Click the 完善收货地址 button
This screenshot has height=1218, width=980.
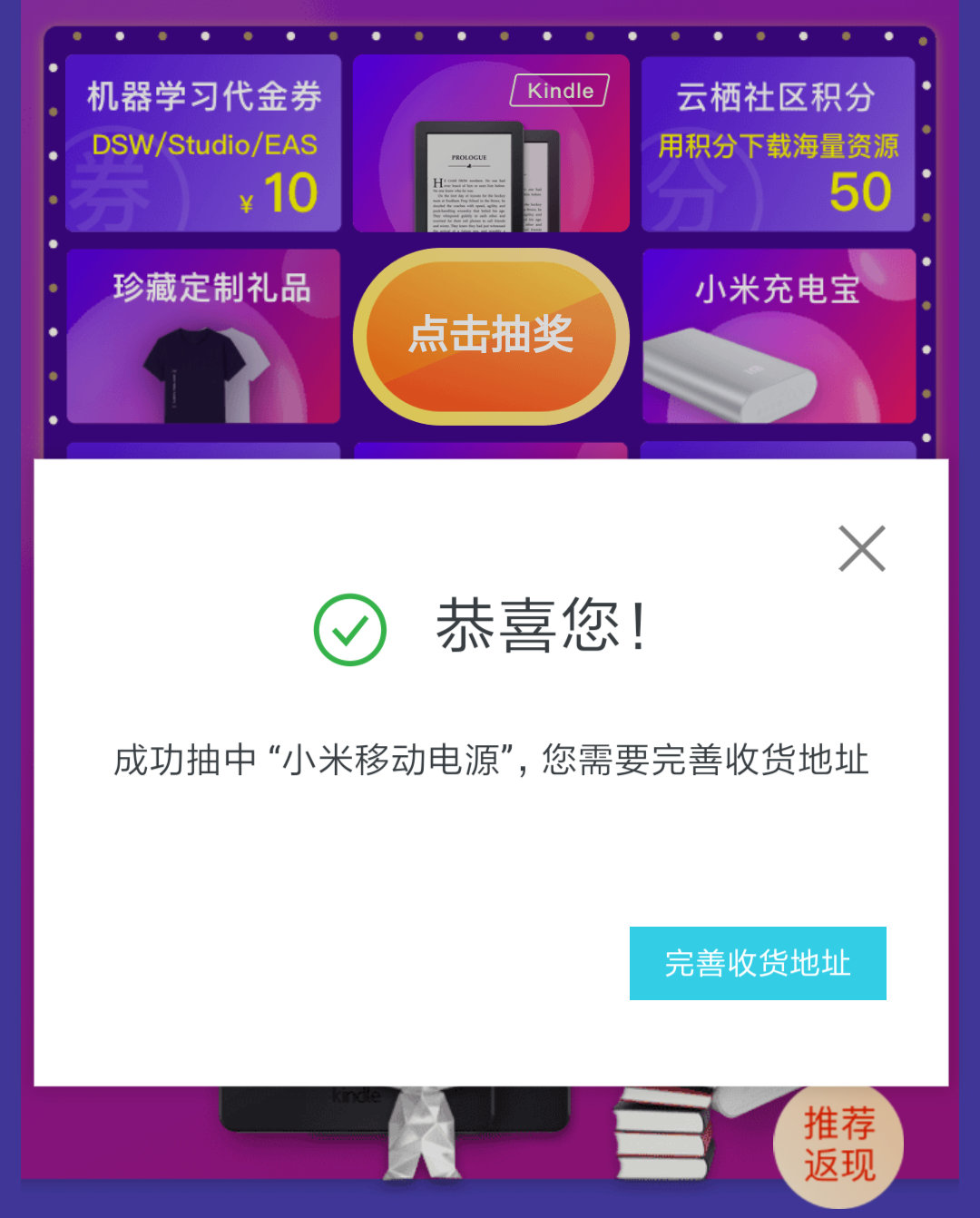point(759,964)
